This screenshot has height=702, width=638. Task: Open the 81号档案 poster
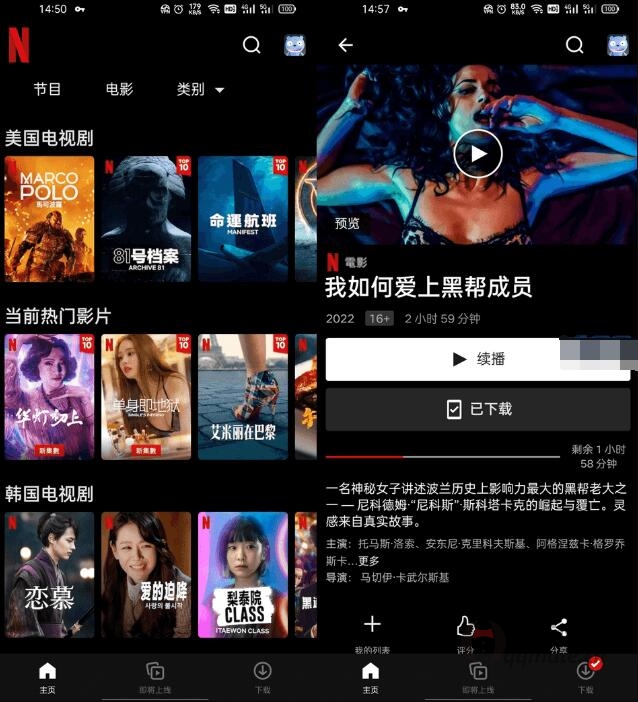pyautogui.click(x=145, y=218)
